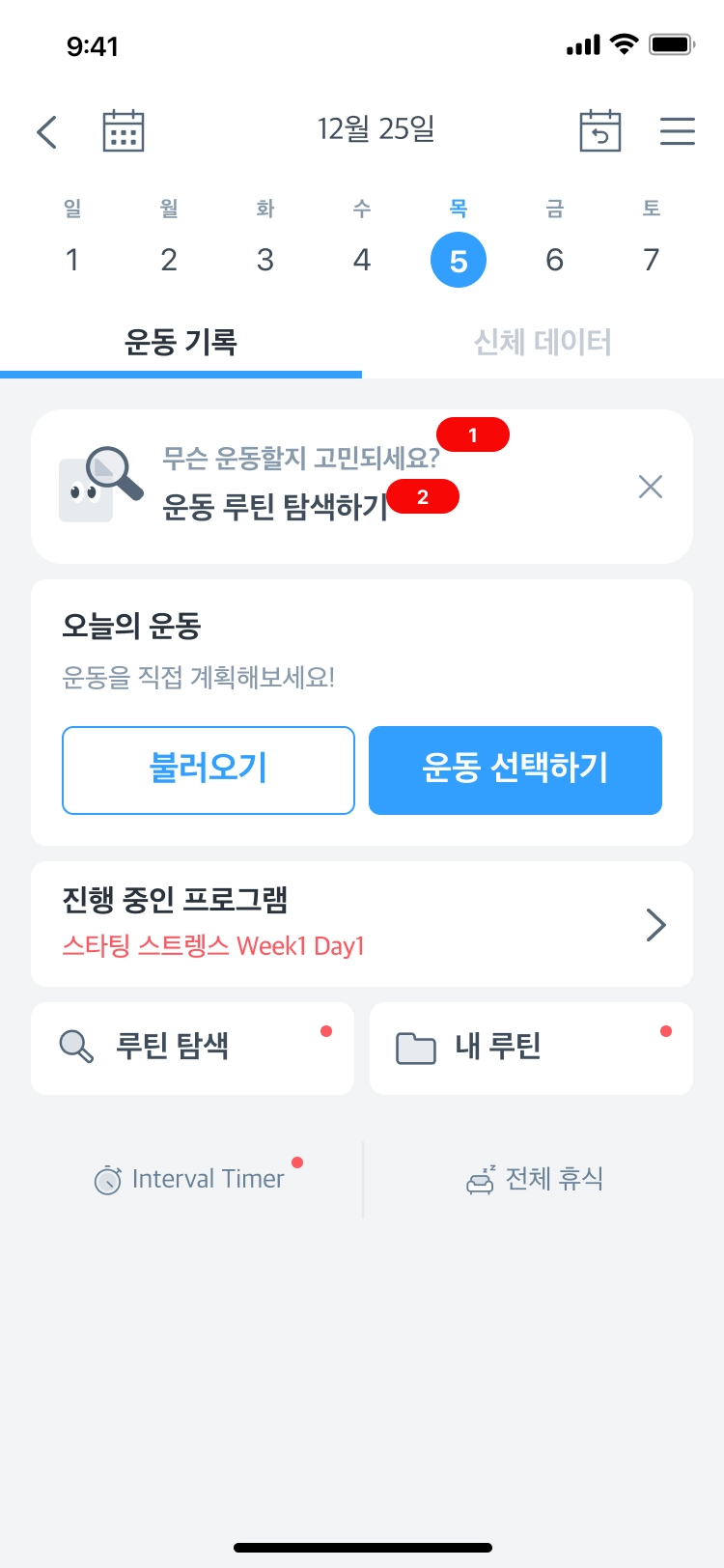Open 루틴 탐색

click(192, 1048)
